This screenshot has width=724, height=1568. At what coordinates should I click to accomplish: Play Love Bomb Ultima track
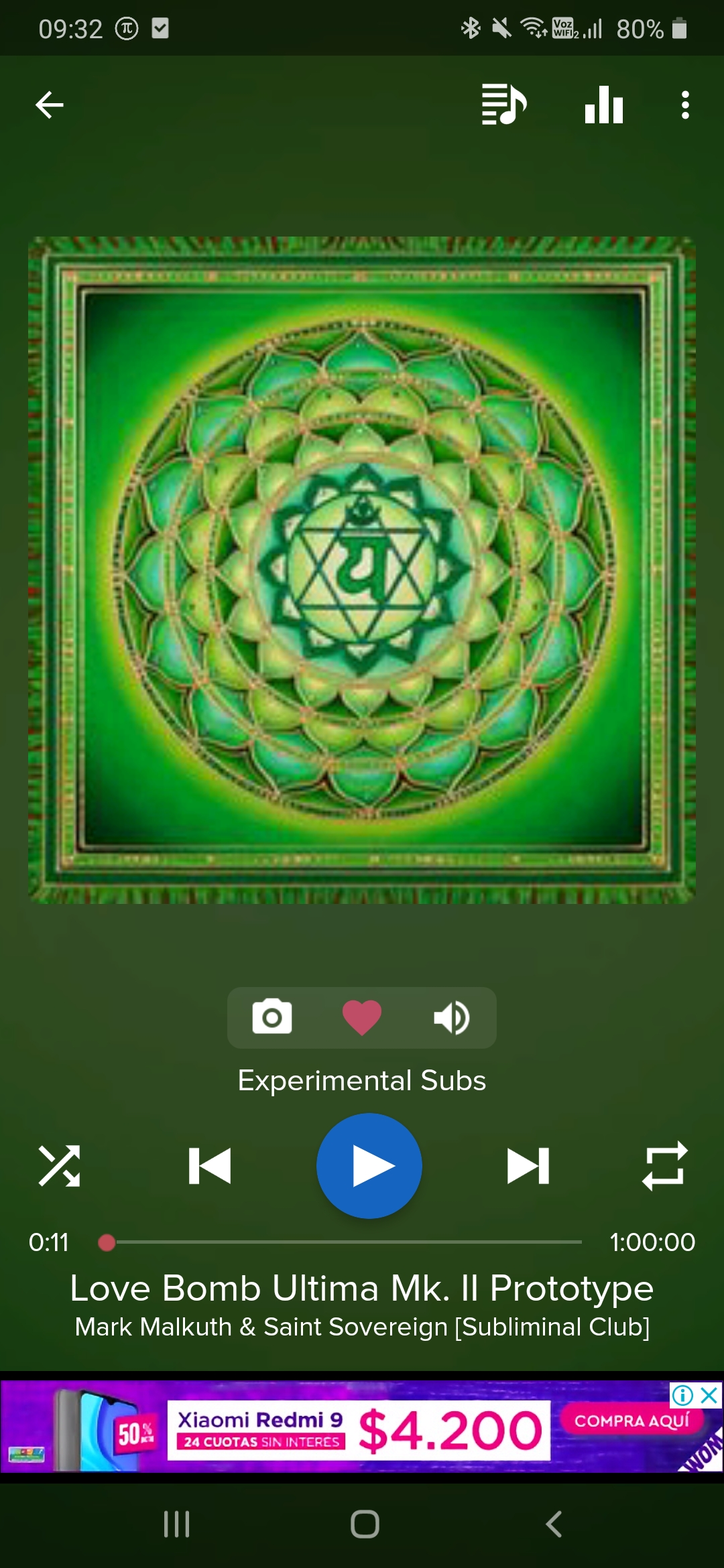click(369, 1166)
